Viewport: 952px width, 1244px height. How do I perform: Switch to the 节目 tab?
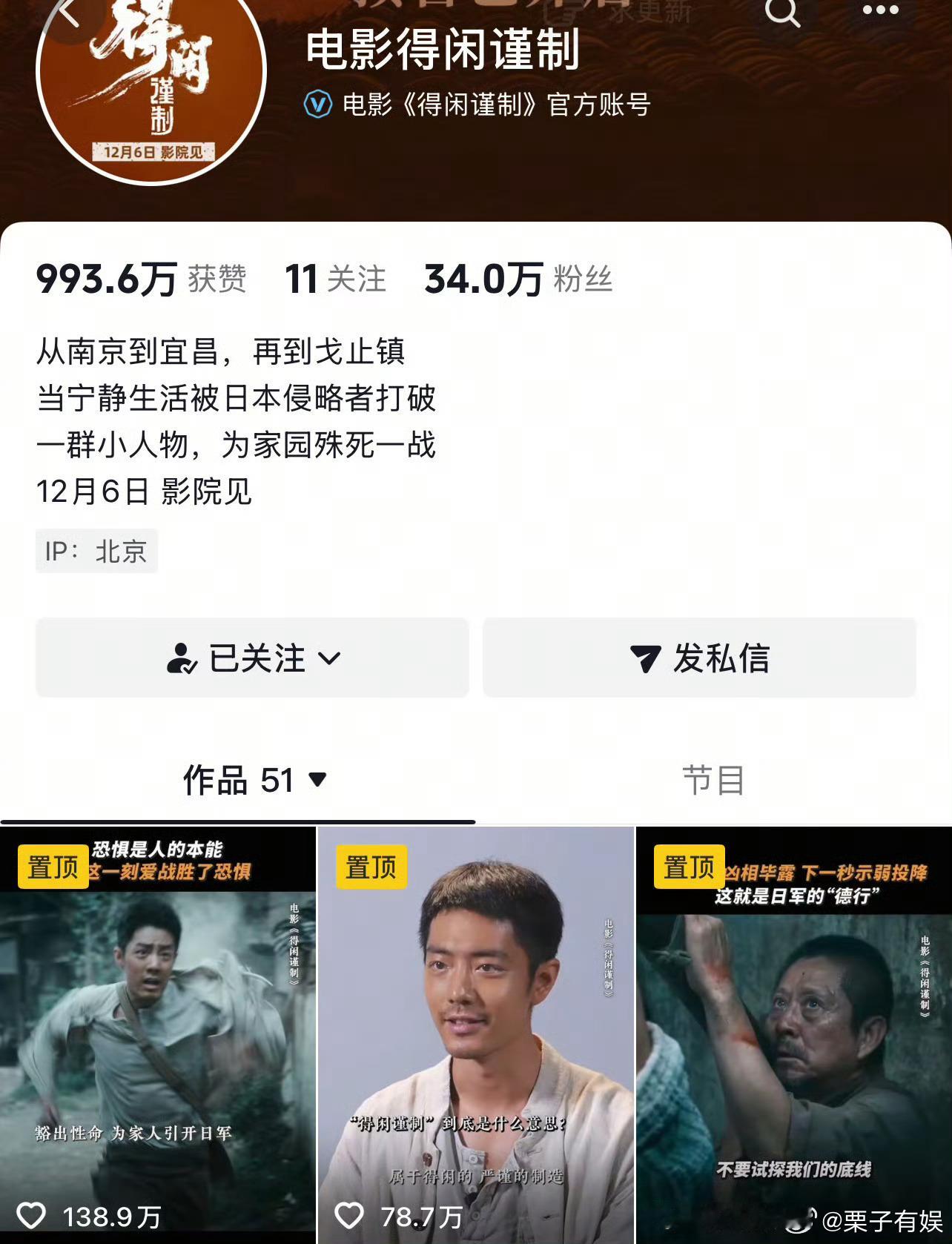(x=714, y=781)
